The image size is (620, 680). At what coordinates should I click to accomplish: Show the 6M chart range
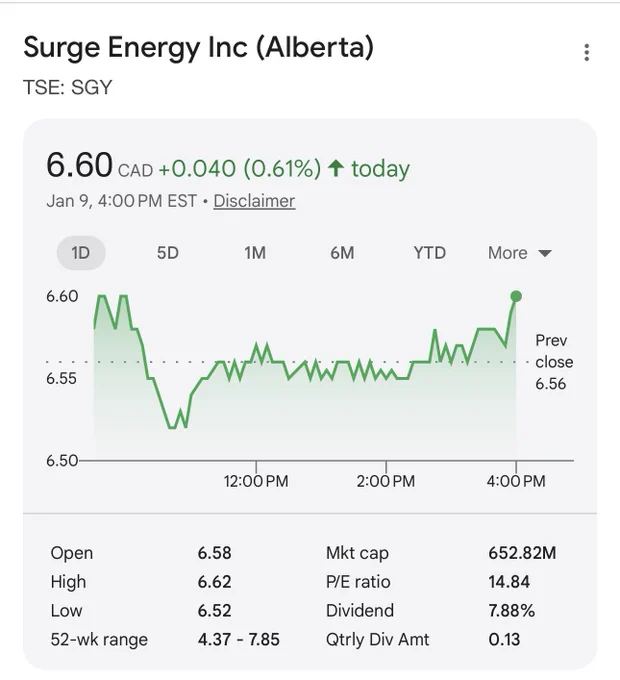point(342,253)
